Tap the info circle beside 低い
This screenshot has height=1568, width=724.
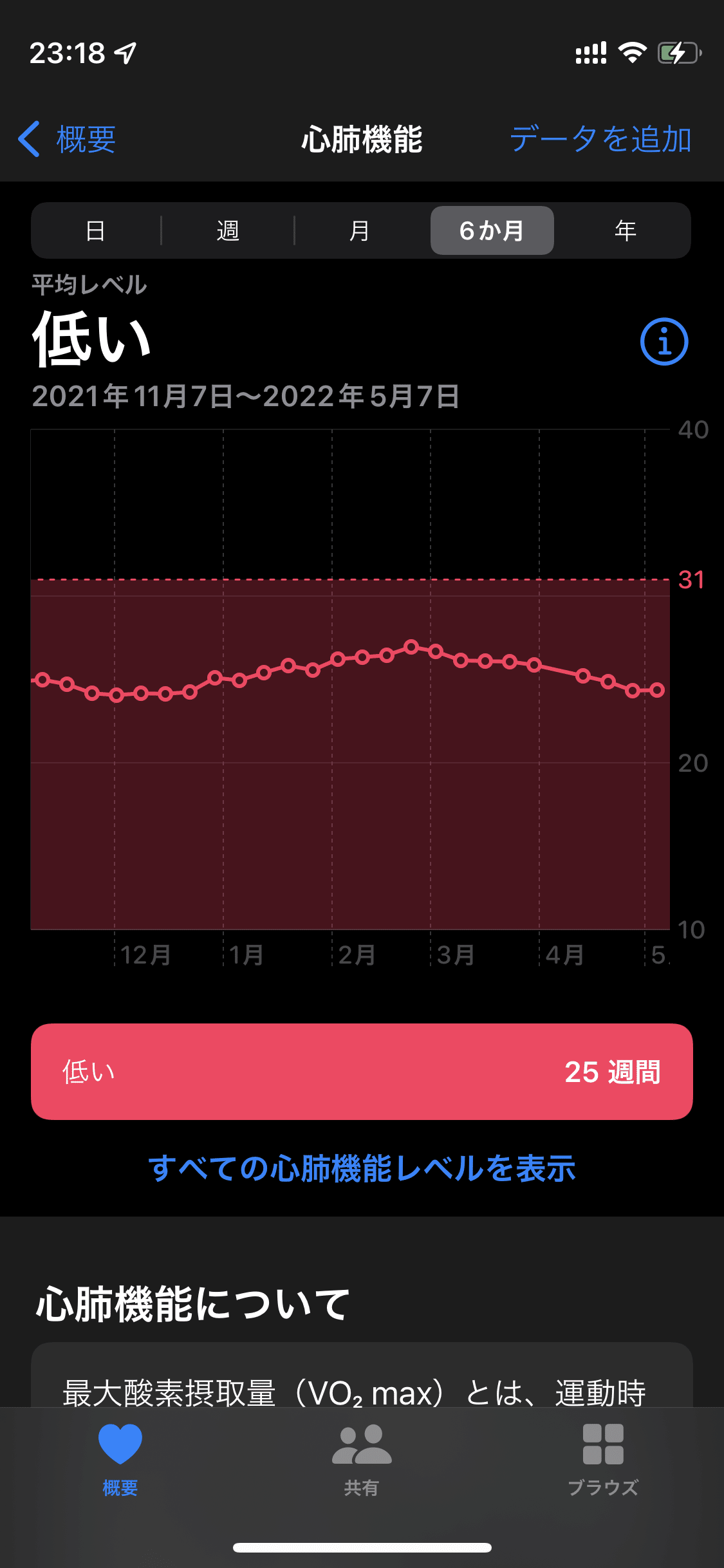coord(666,341)
